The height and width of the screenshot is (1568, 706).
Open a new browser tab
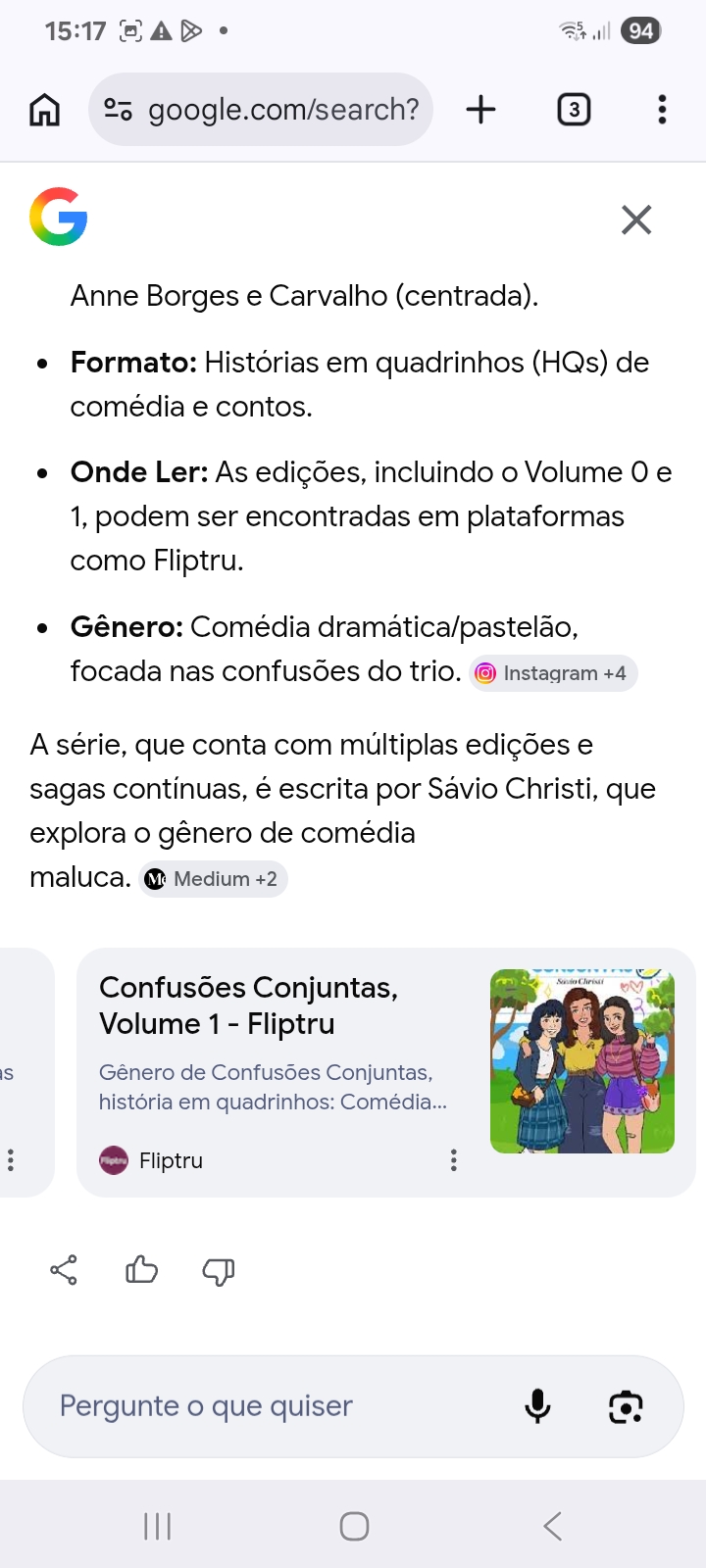click(480, 110)
